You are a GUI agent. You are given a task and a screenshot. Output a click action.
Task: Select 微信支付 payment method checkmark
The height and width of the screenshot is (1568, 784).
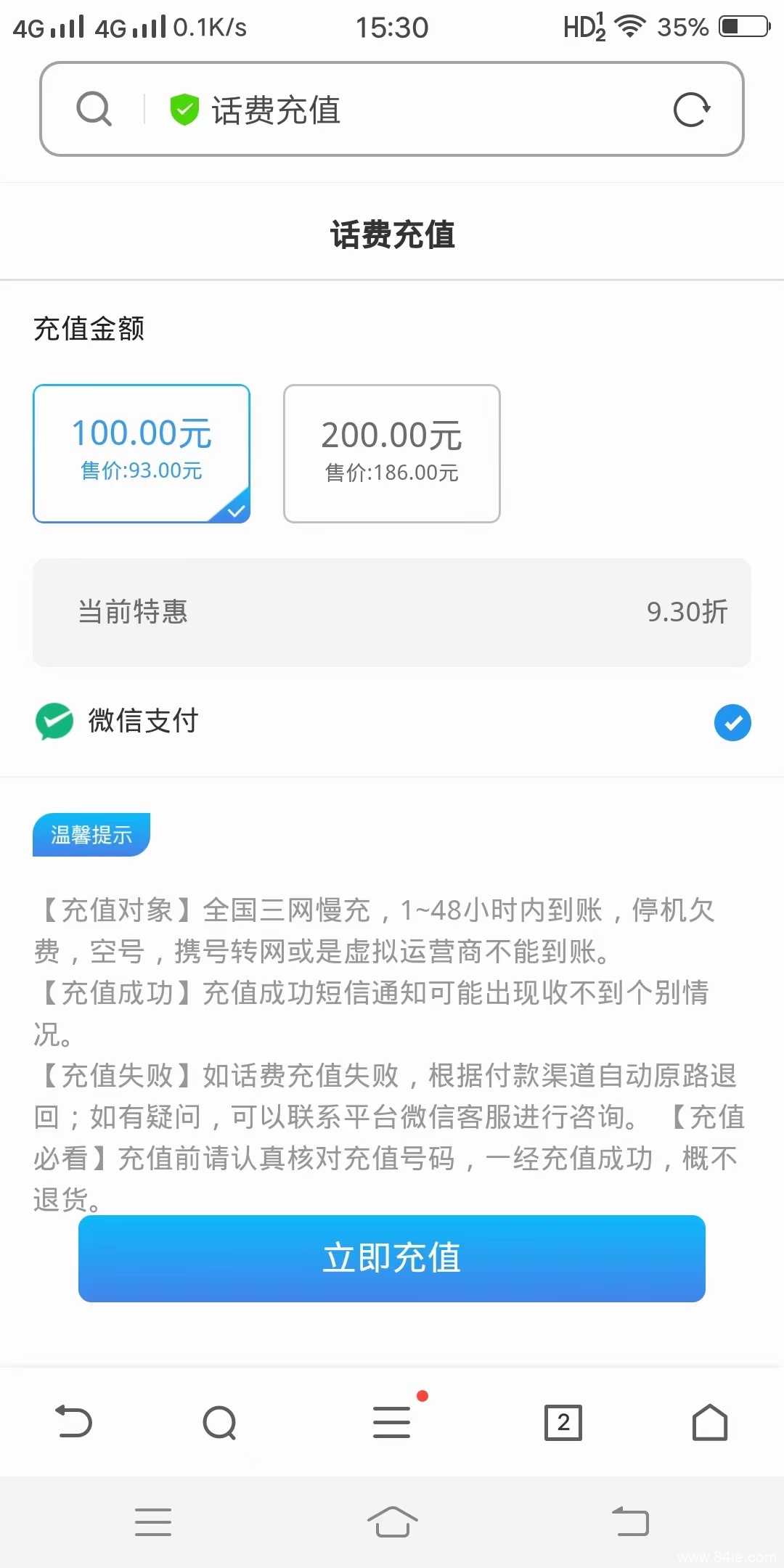click(732, 722)
